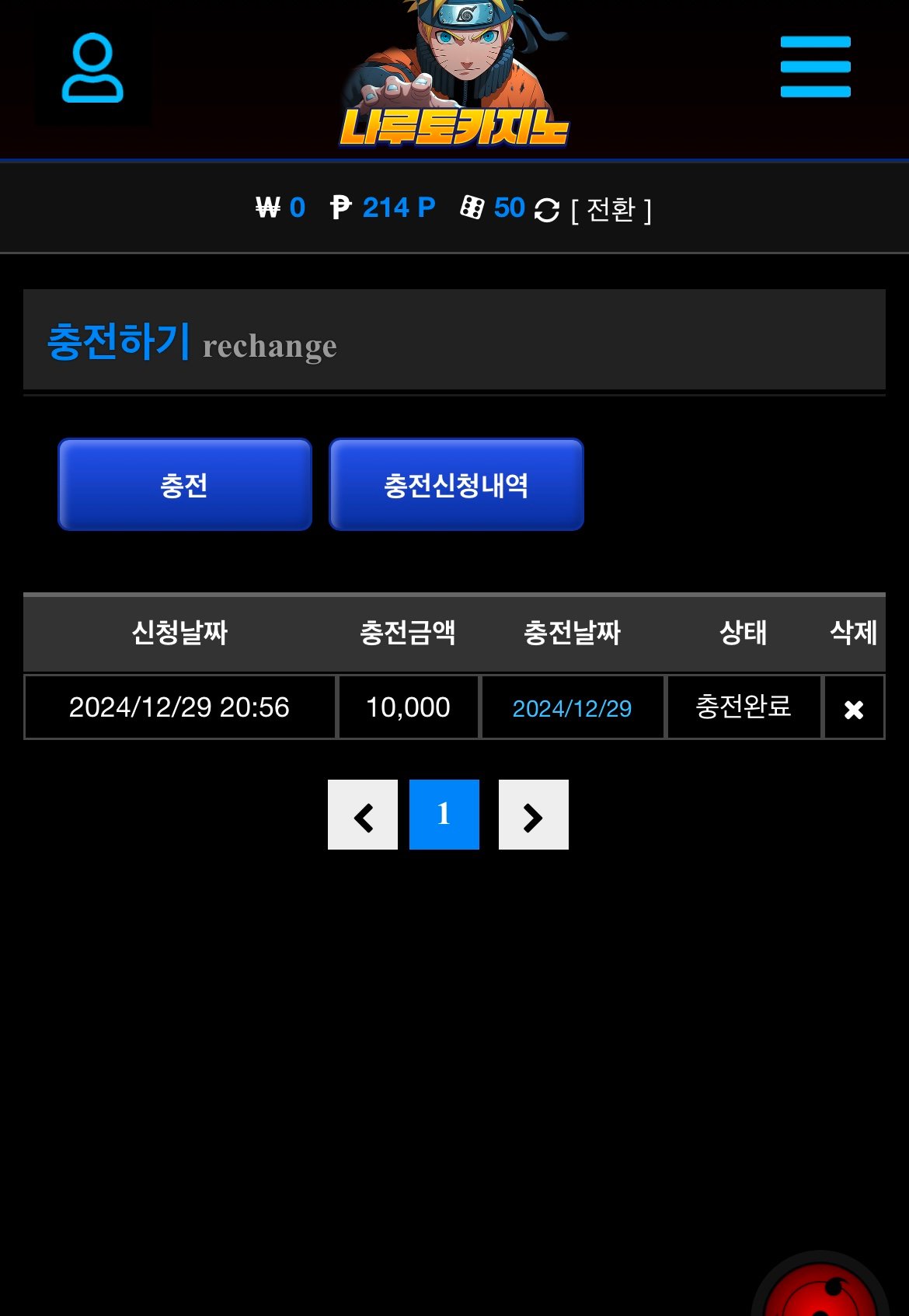
Task: Select the 충전 button
Action: 185,484
